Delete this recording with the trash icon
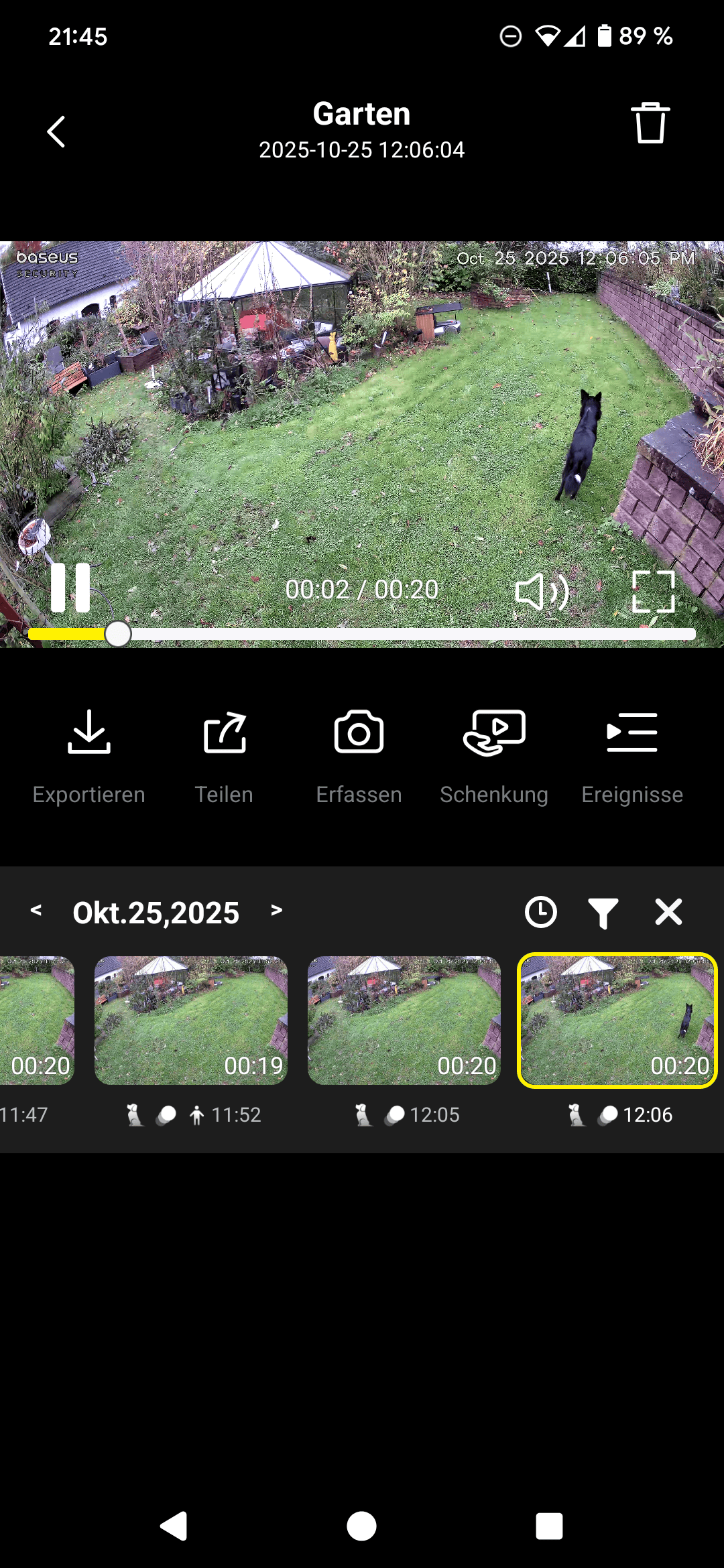 pos(650,123)
